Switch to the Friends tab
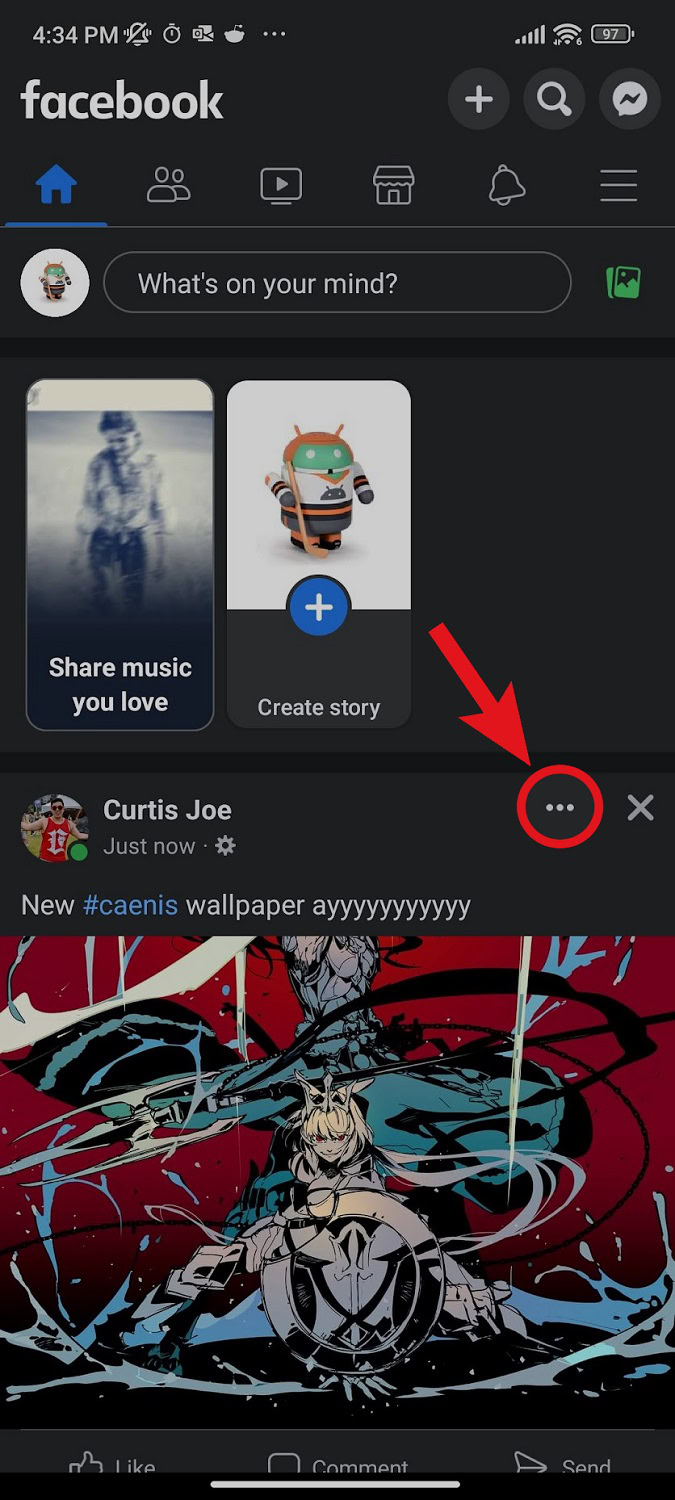This screenshot has height=1500, width=675. coord(168,186)
